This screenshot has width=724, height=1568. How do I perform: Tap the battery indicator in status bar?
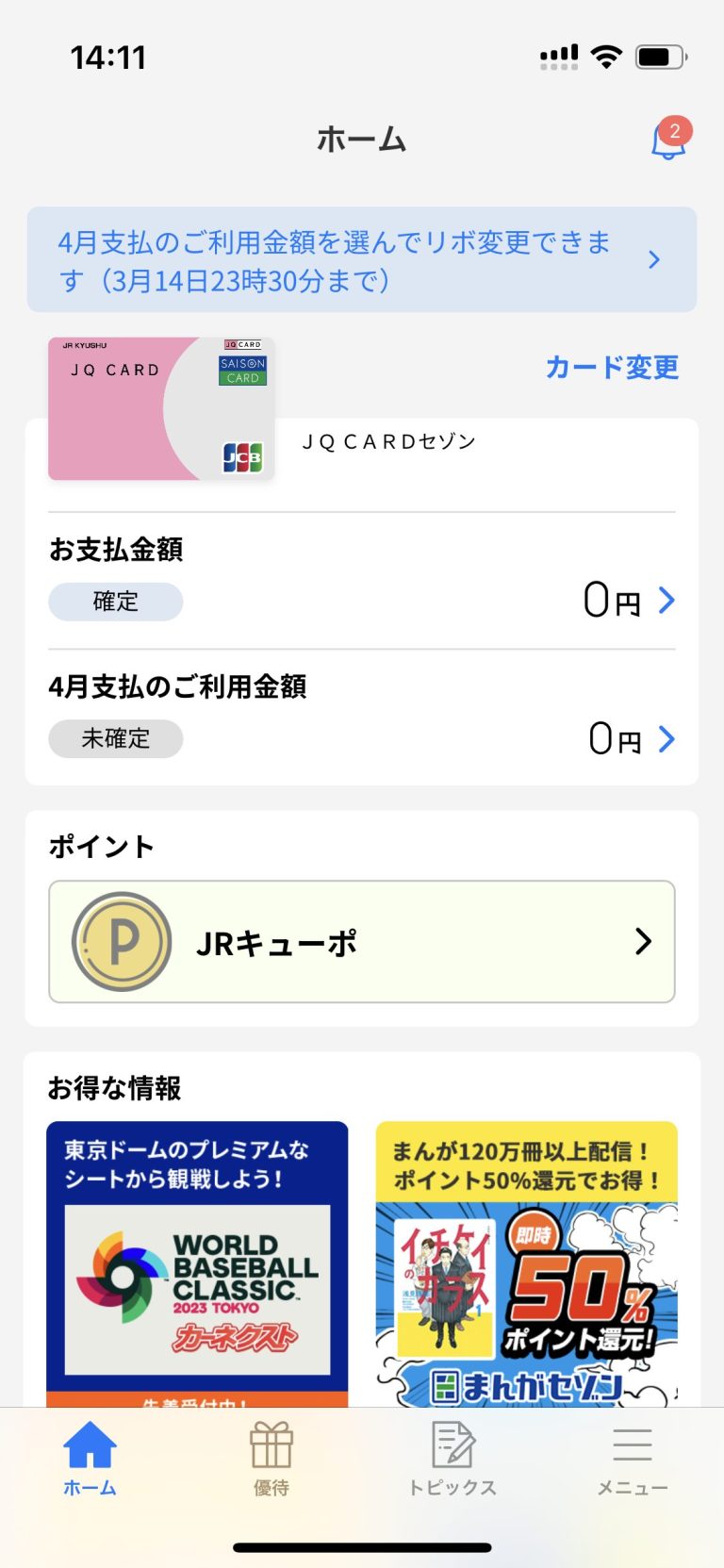658,57
